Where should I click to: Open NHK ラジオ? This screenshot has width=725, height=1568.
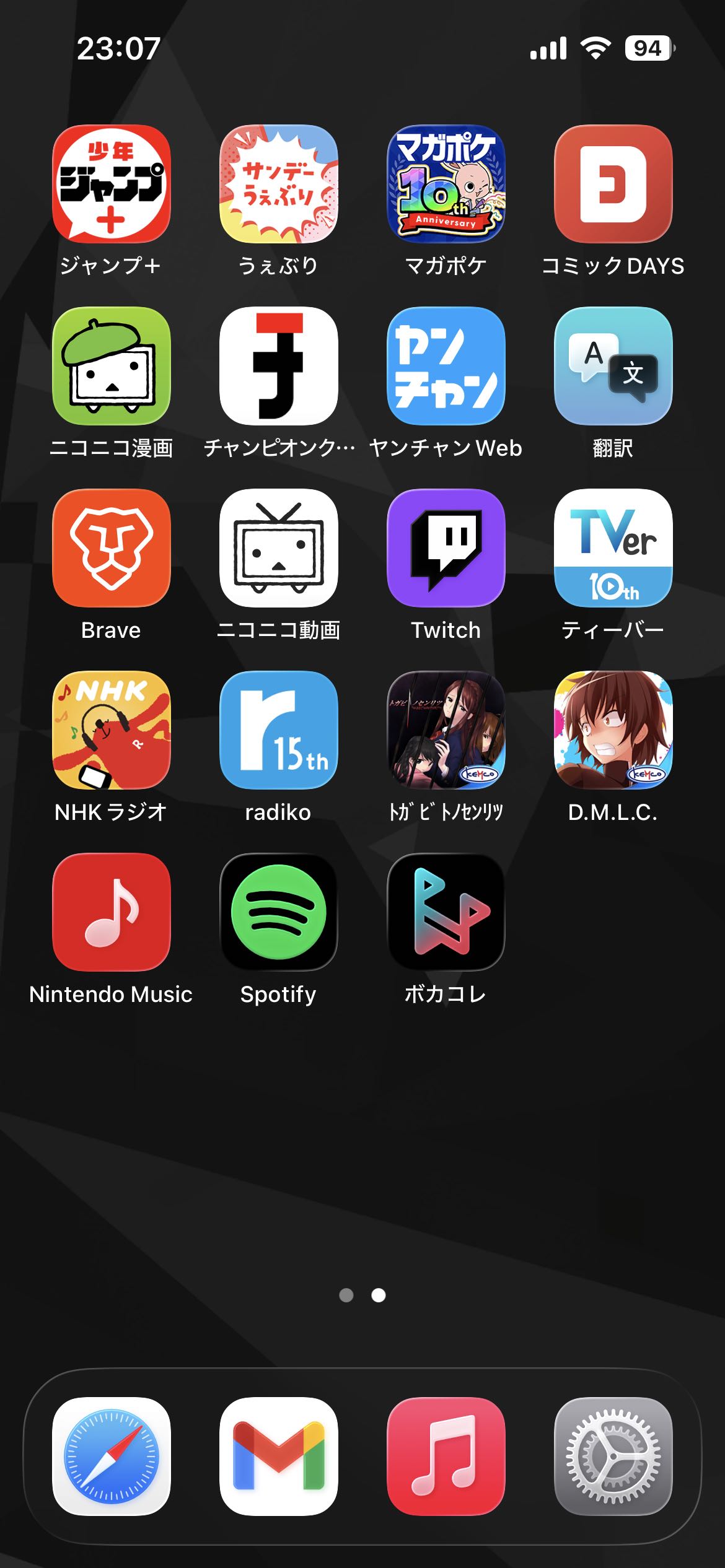pyautogui.click(x=112, y=730)
